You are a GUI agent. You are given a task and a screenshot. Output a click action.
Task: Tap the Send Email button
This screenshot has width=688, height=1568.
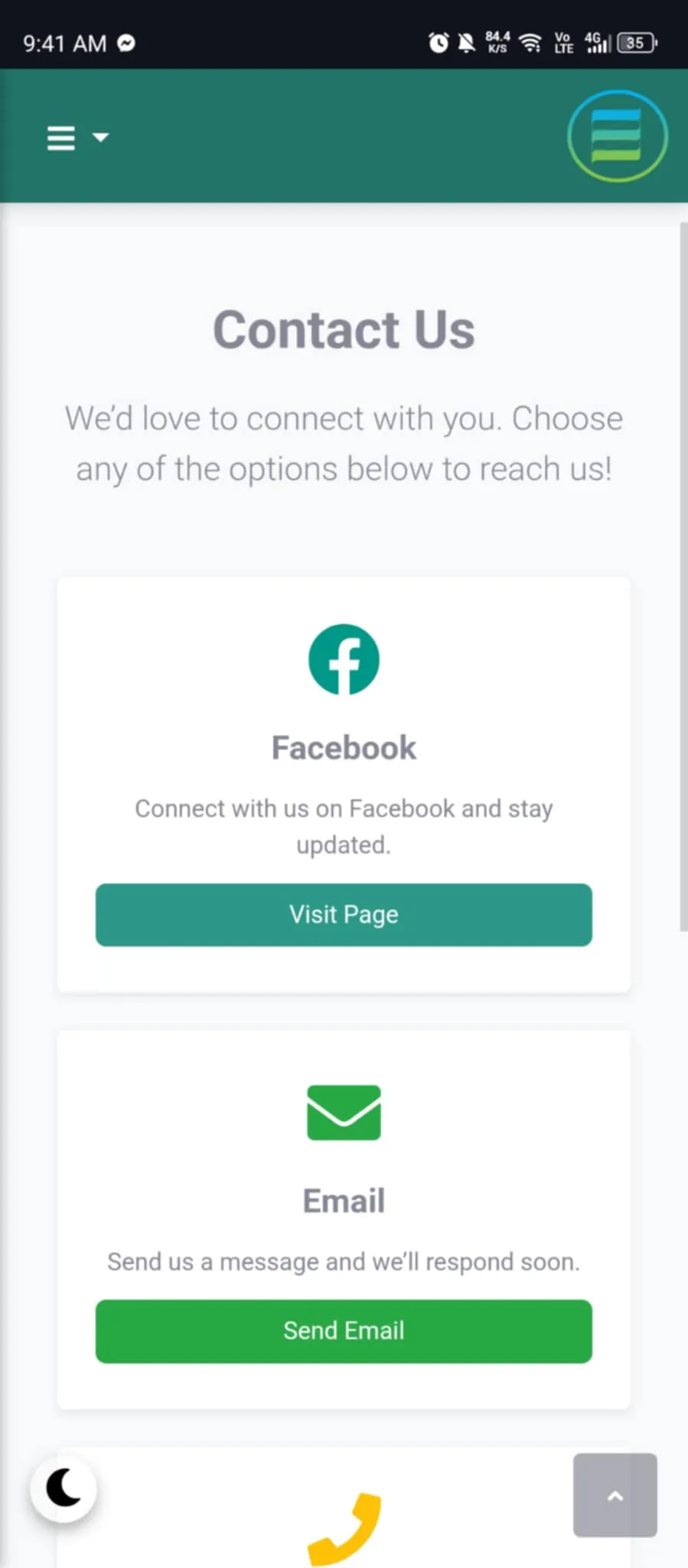(344, 1331)
